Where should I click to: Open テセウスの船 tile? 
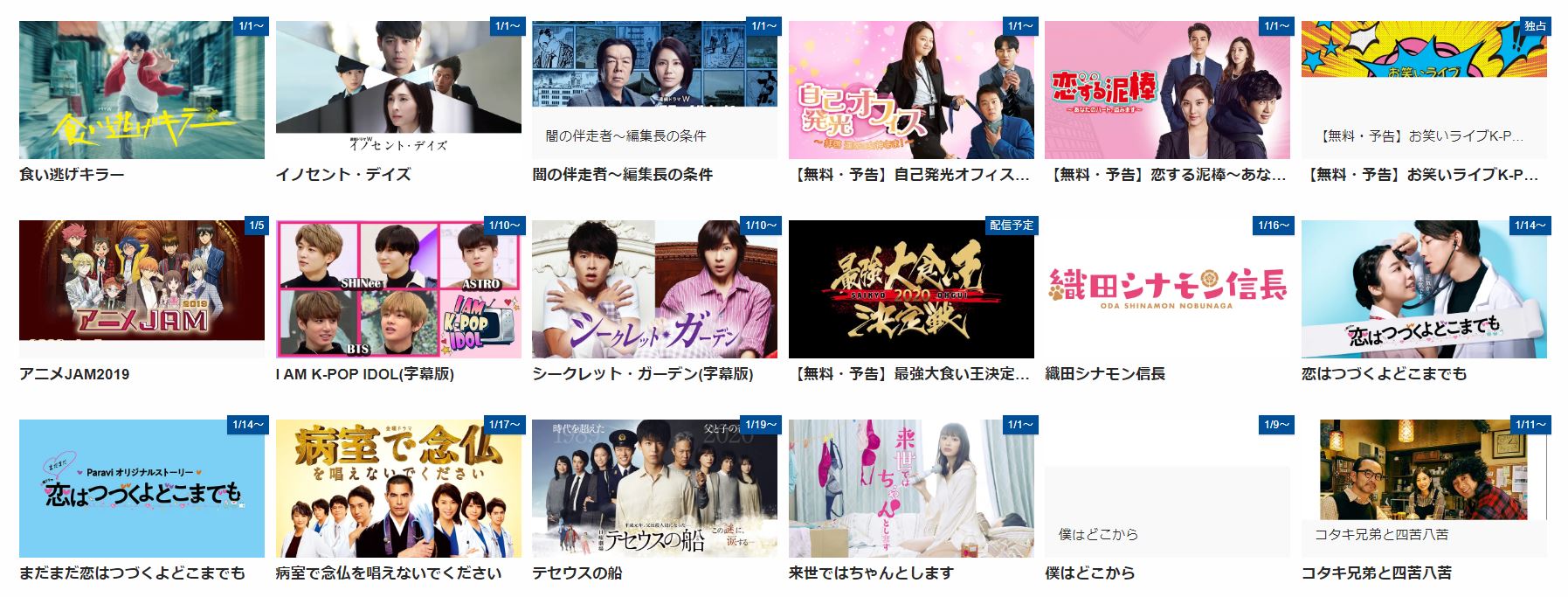tap(654, 489)
